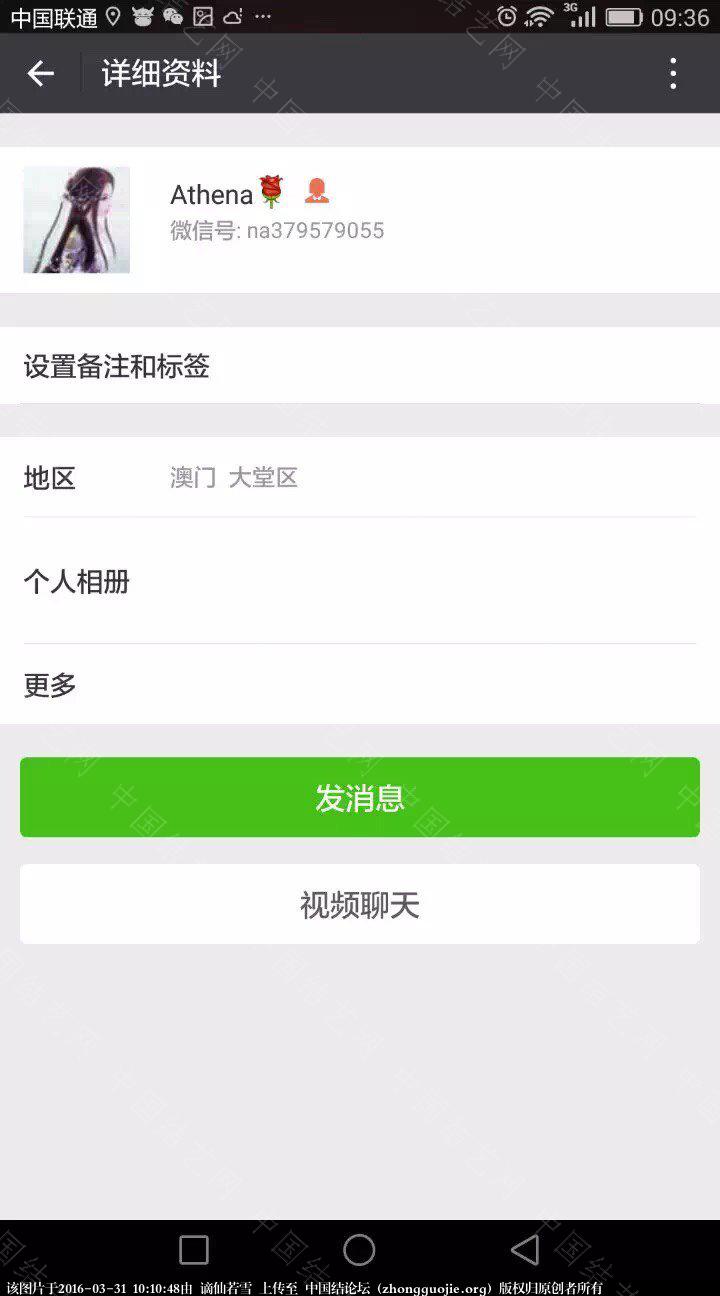Image resolution: width=720 pixels, height=1296 pixels.
Task: Open the 更多 row
Action: click(x=360, y=685)
